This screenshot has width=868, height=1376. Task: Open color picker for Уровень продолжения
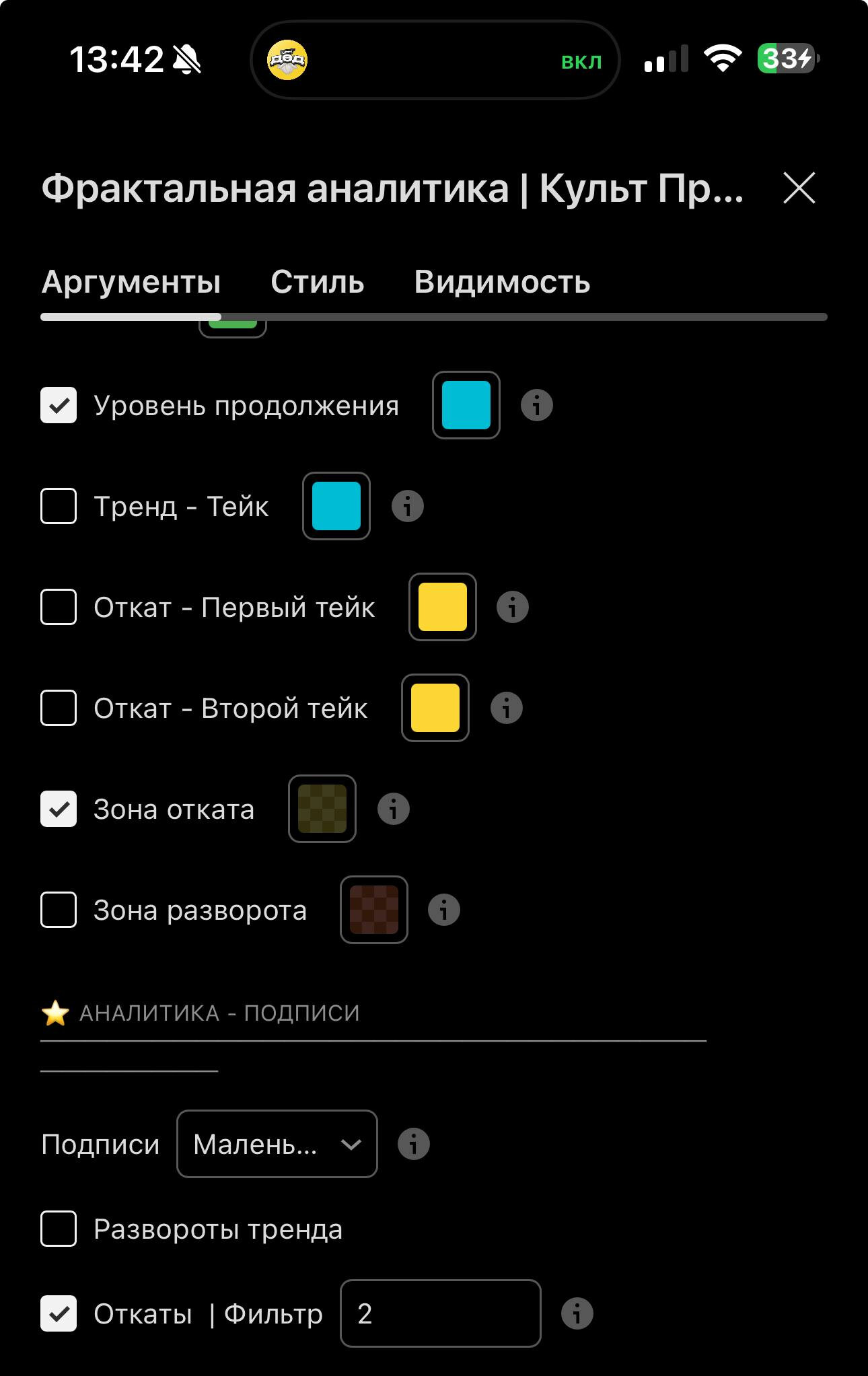pyautogui.click(x=466, y=405)
